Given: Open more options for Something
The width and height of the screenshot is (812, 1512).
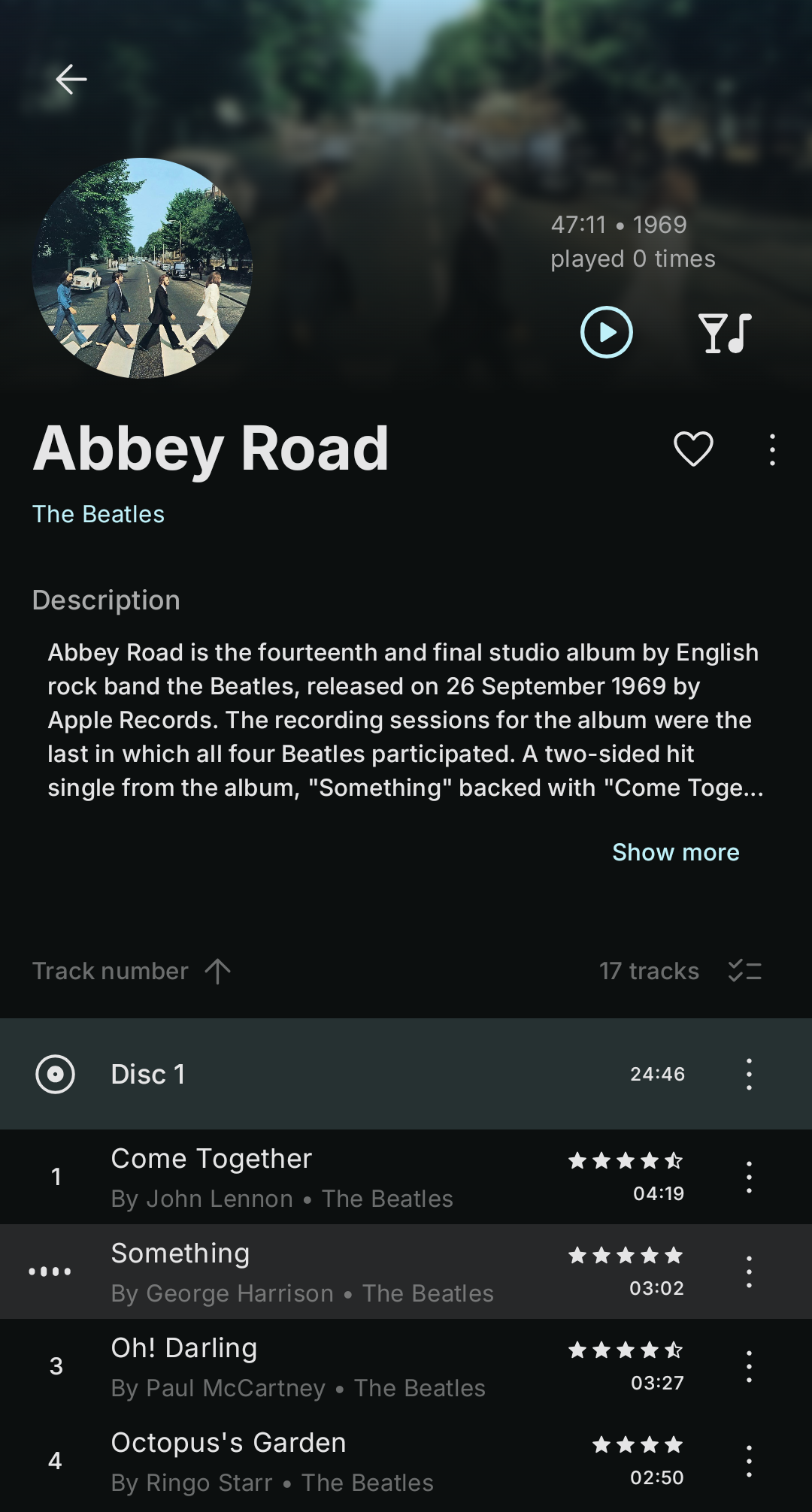Looking at the screenshot, I should [x=749, y=1272].
